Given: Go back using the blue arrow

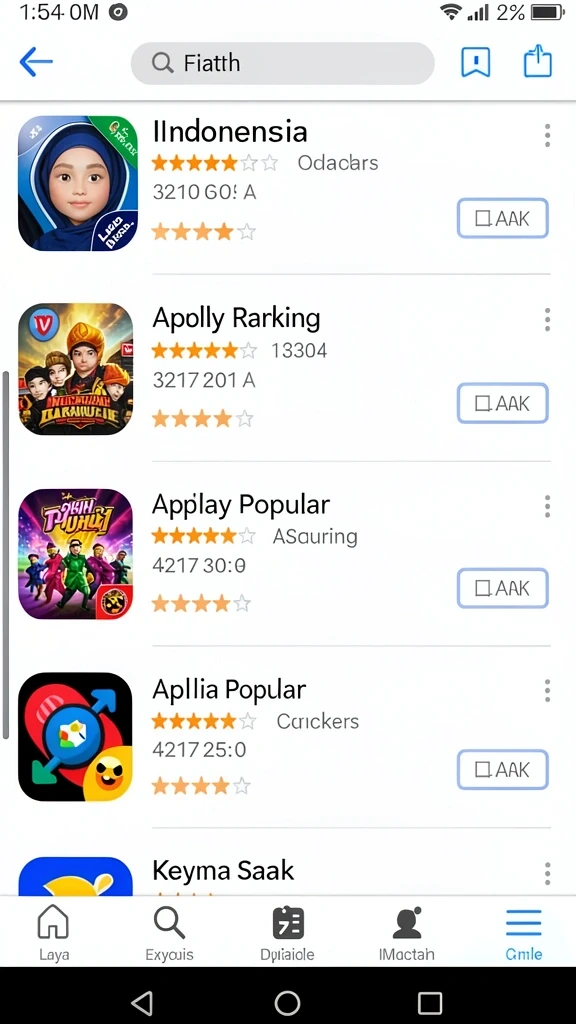Looking at the screenshot, I should point(36,63).
